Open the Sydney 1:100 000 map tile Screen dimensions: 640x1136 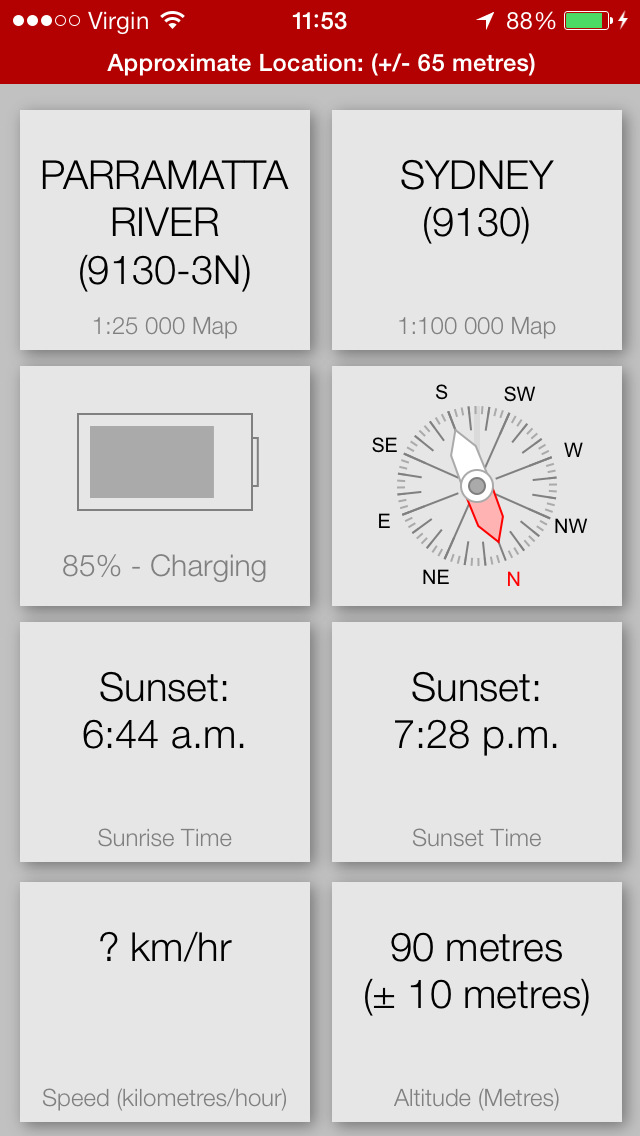point(476,230)
